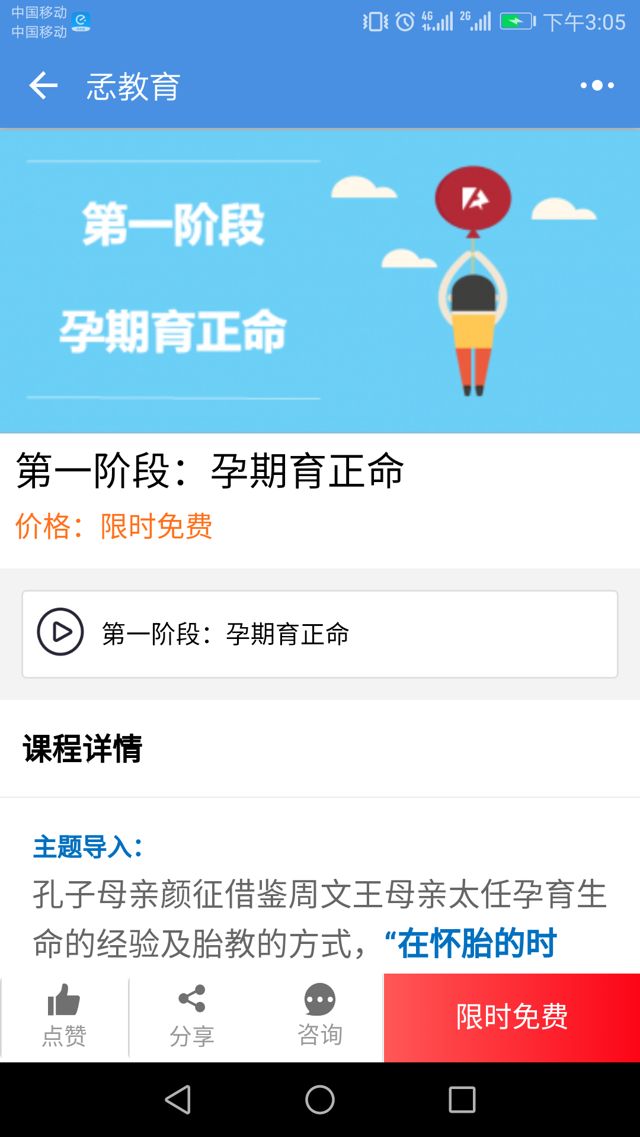640x1137 pixels.
Task: Go back using the top arrow
Action: coord(43,86)
